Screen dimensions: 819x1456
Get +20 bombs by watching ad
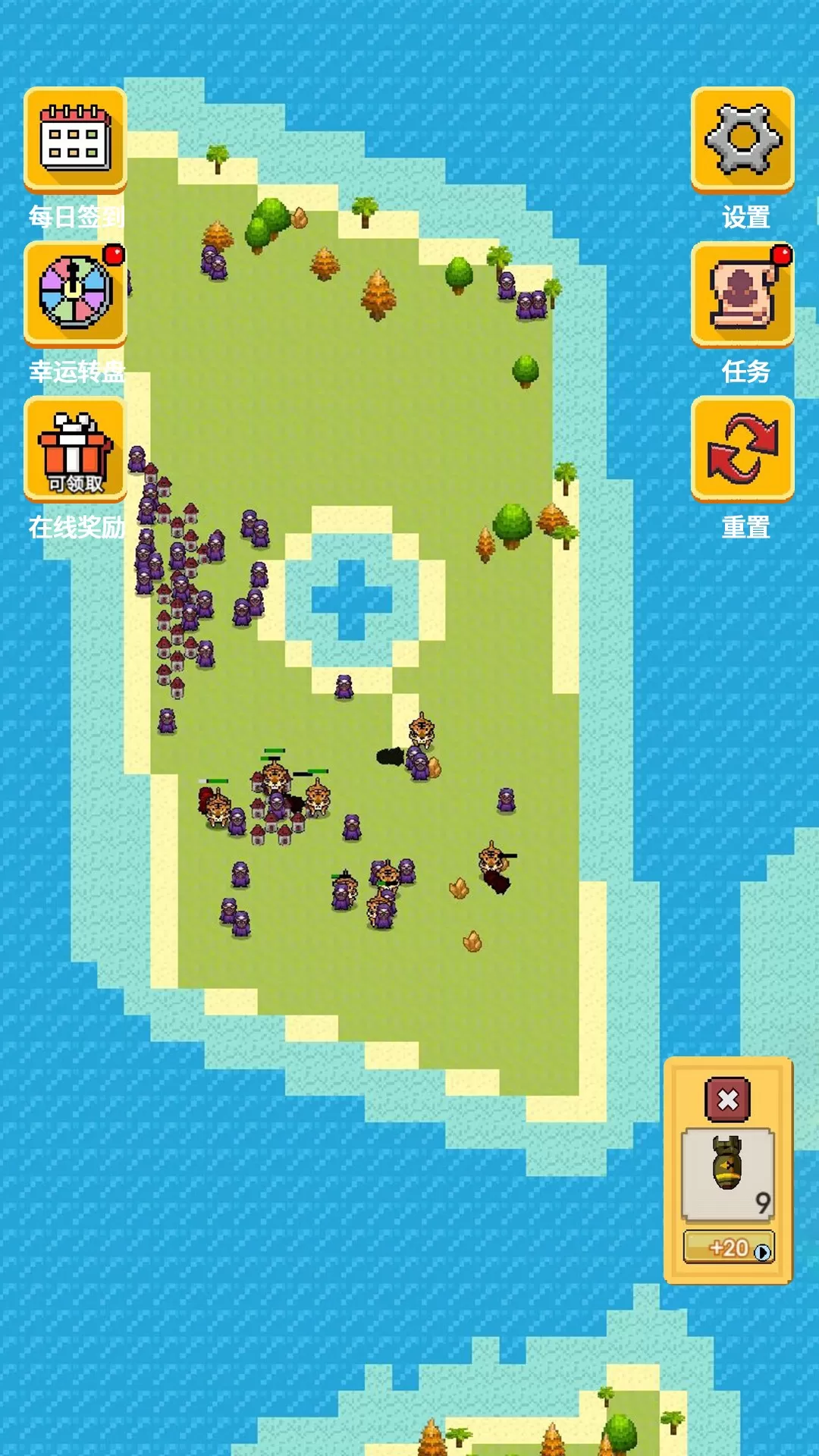[x=729, y=1247]
